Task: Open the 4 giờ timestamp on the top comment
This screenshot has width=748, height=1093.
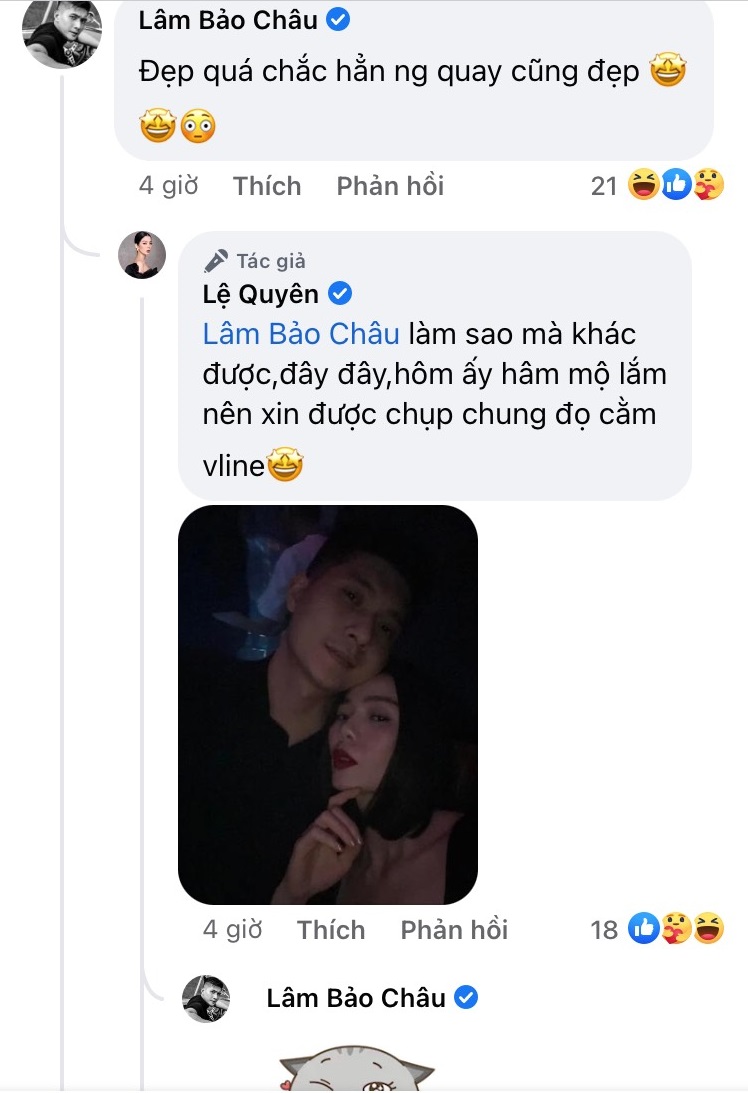Action: tap(168, 185)
